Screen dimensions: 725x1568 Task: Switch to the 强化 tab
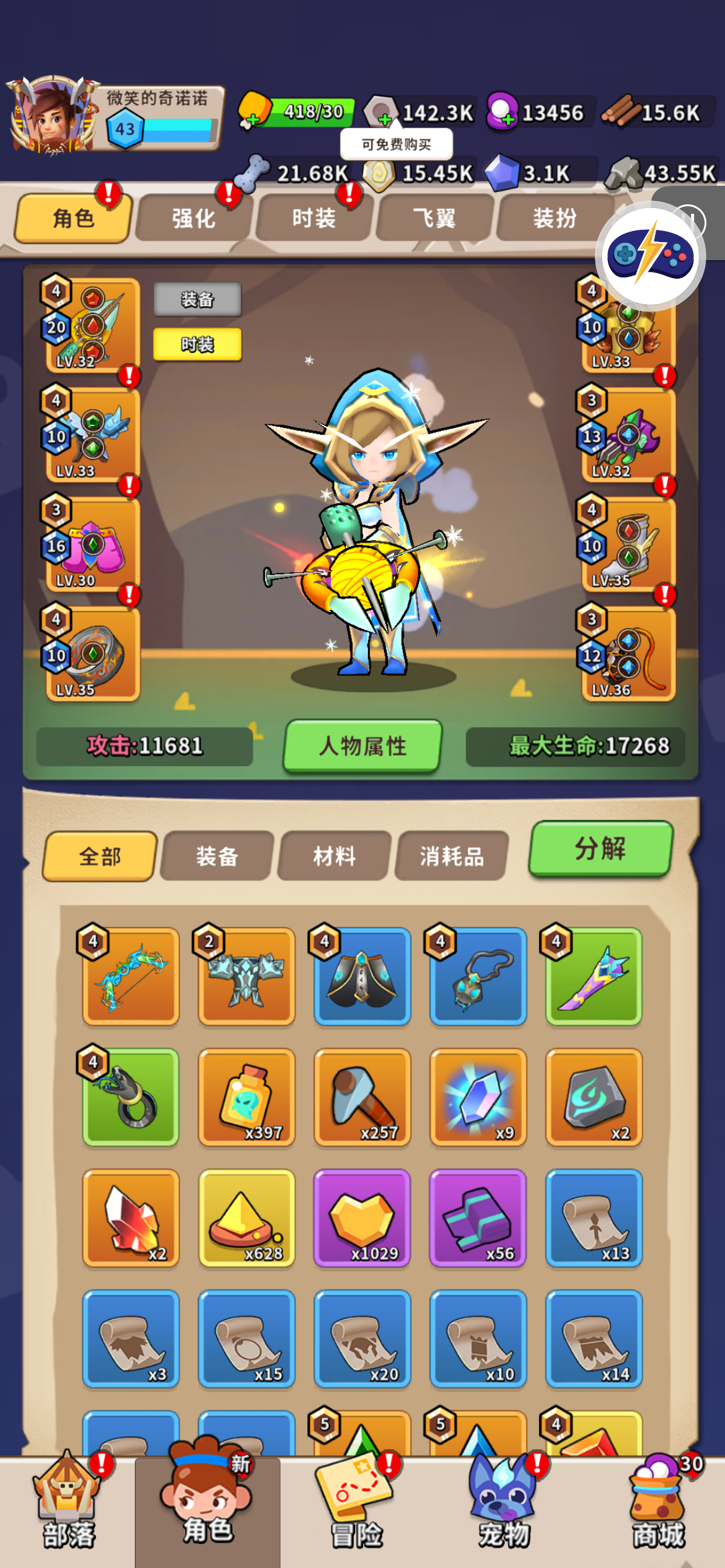[x=194, y=219]
